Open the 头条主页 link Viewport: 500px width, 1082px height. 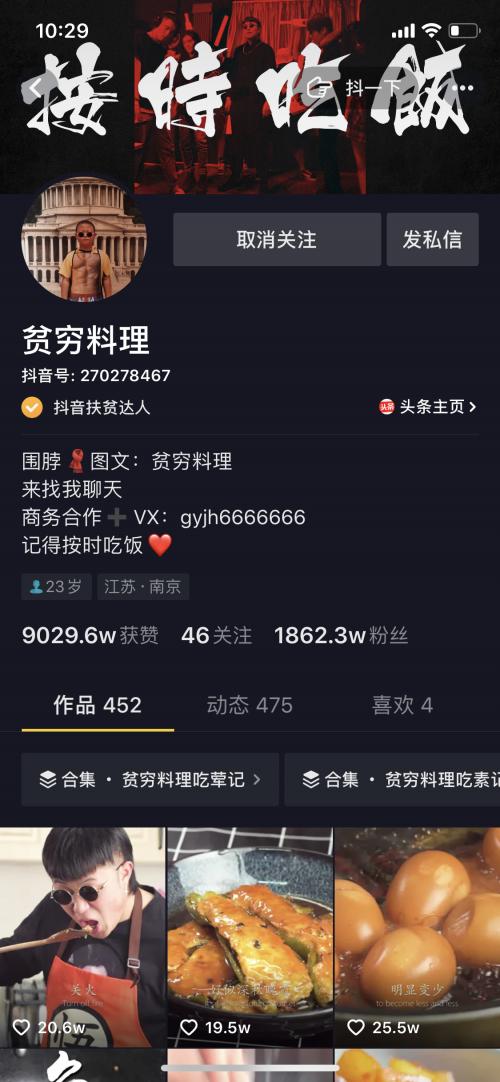point(428,407)
